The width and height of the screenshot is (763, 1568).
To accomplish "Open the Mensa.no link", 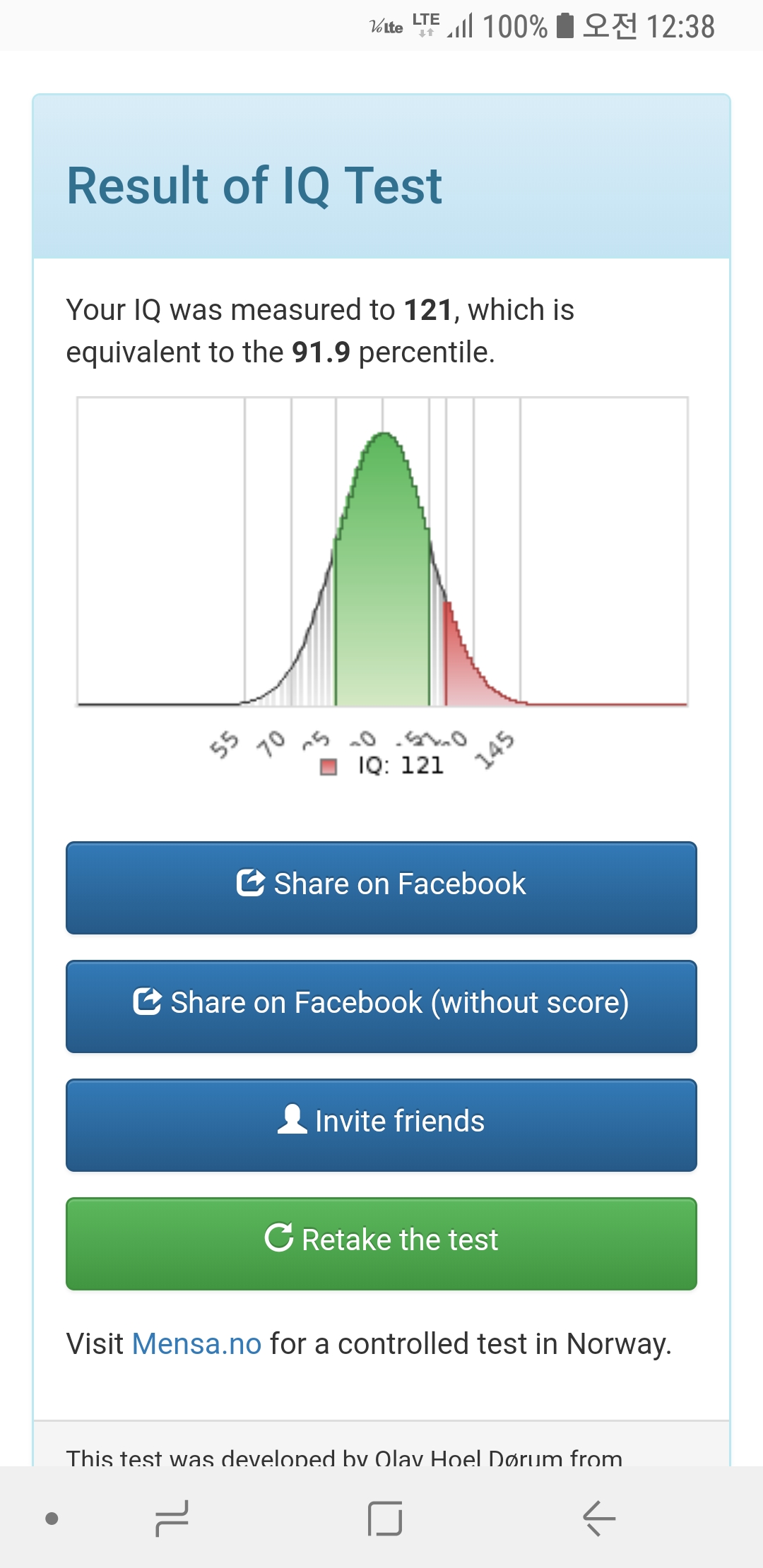I will (x=197, y=1343).
